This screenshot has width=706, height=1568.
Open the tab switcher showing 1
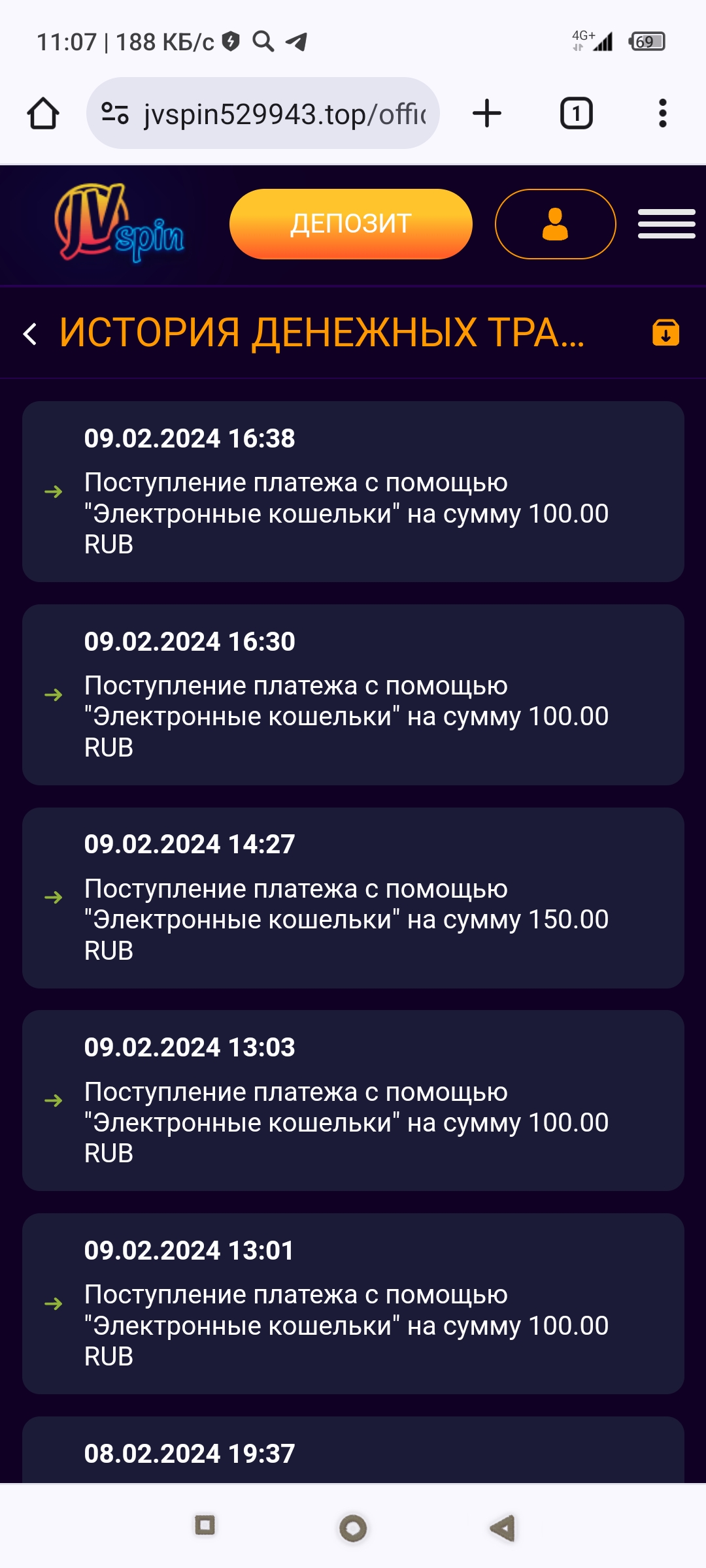pos(577,113)
